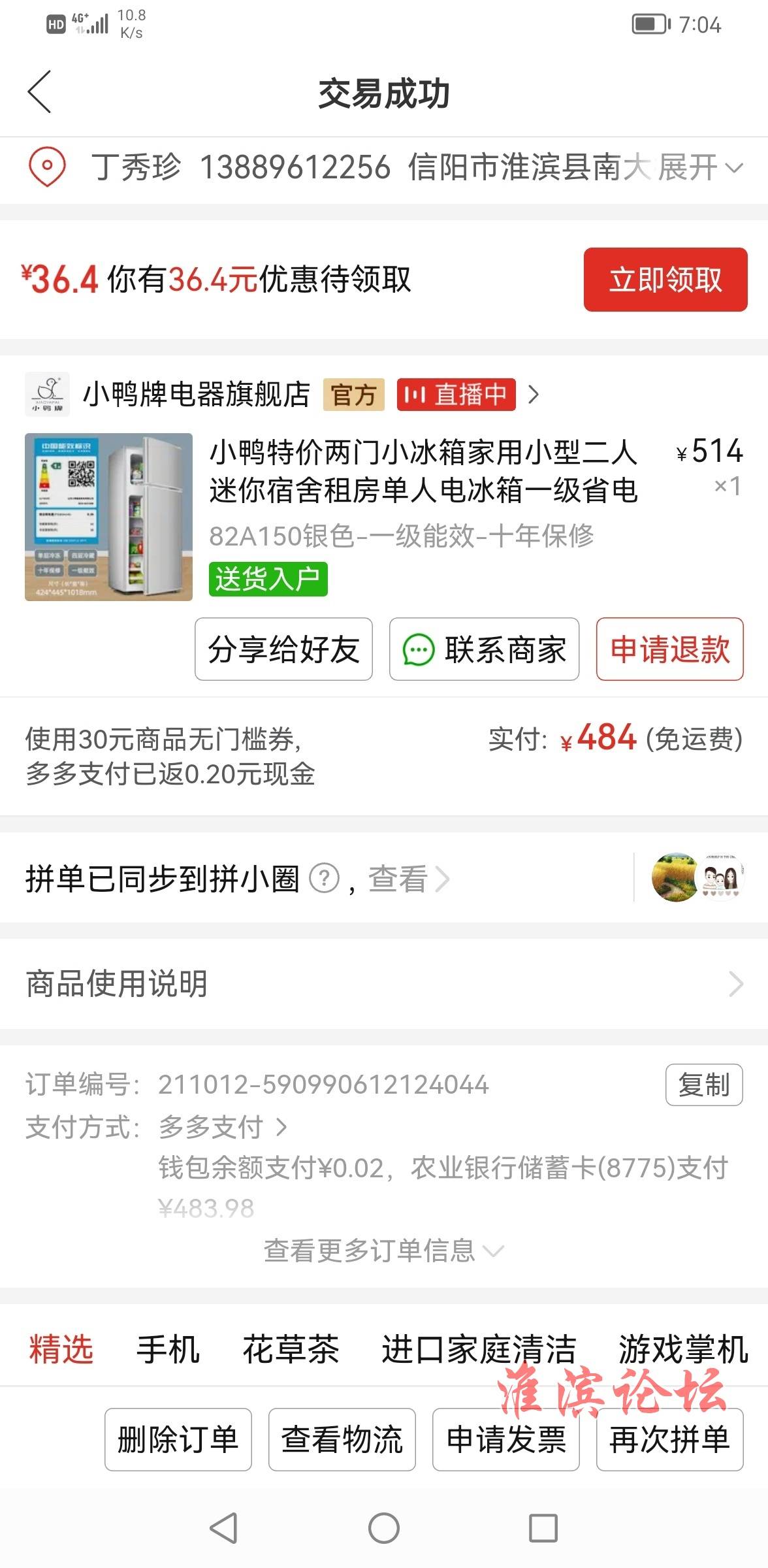The image size is (768, 1568).
Task: Open the help icon next to 拼小圈
Action: click(x=324, y=879)
